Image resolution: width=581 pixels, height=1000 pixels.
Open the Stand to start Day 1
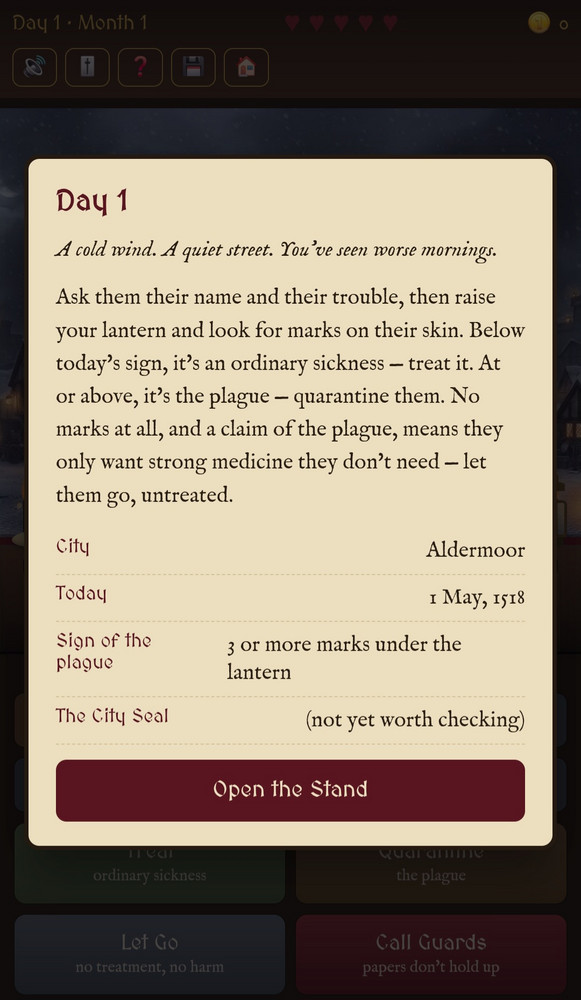pyautogui.click(x=290, y=790)
